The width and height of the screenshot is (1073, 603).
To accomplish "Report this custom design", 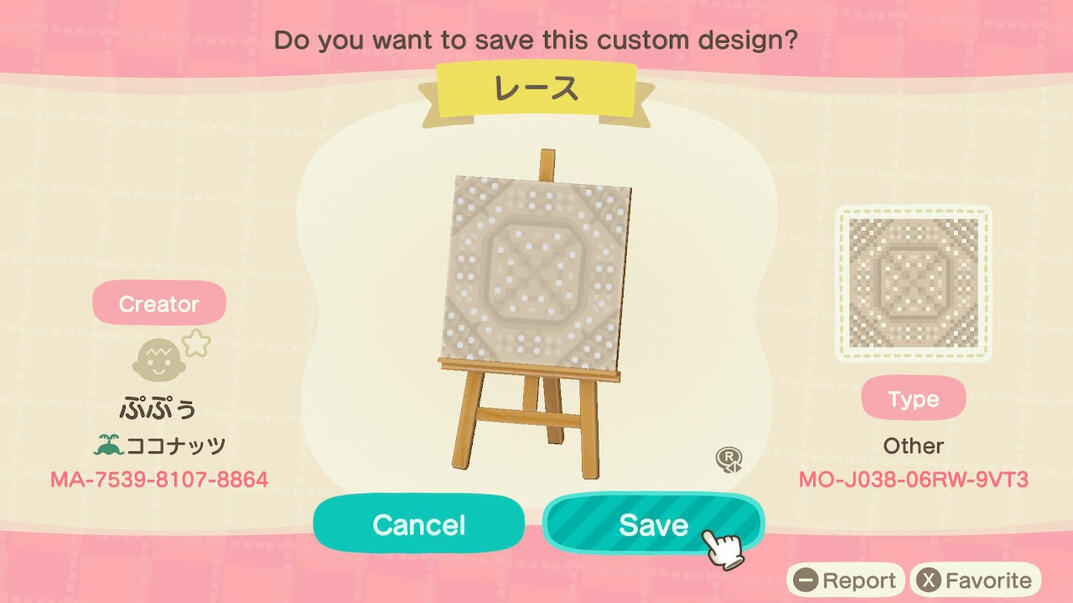I will tap(845, 580).
